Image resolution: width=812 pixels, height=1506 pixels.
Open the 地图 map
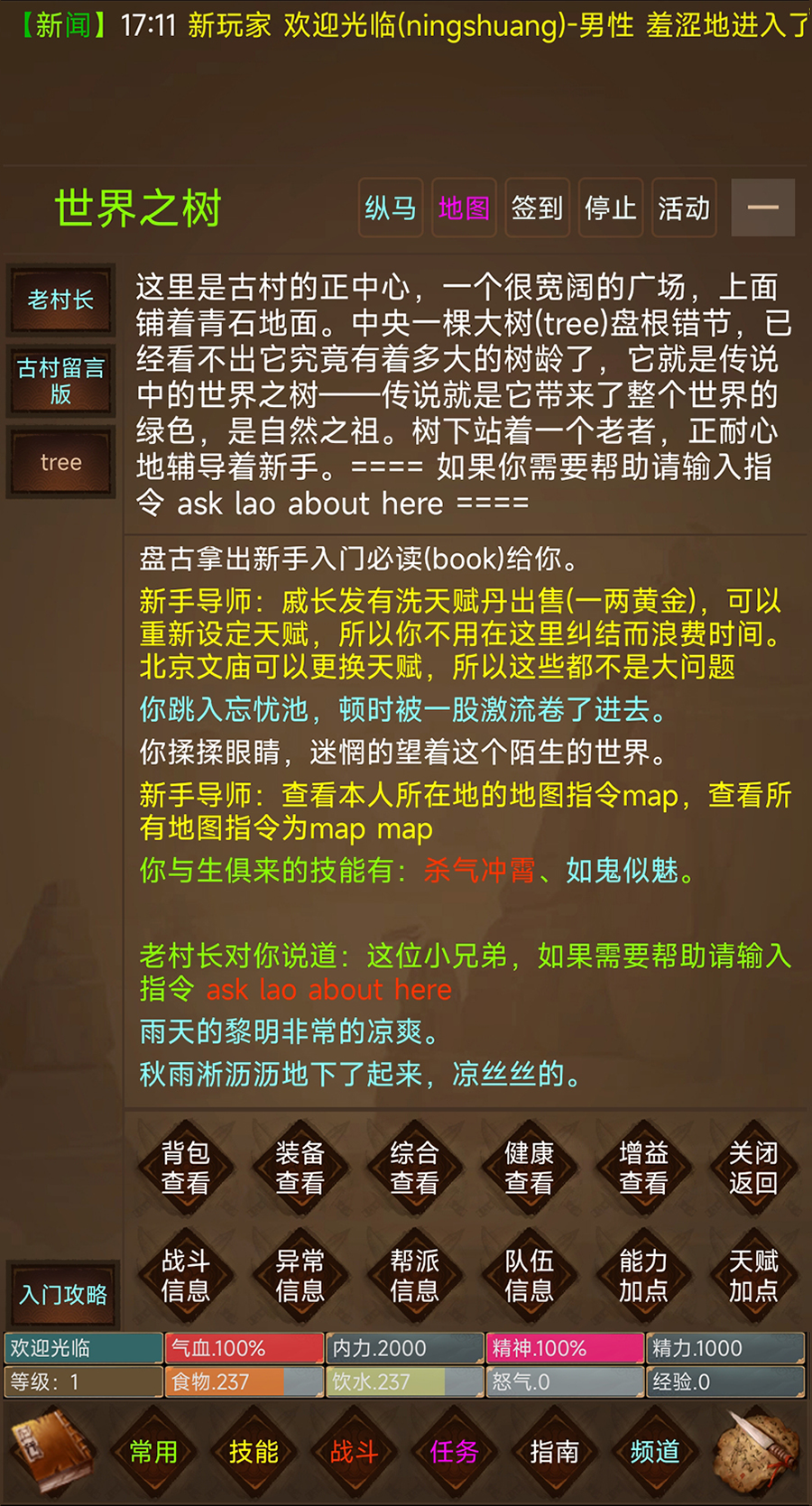point(464,208)
